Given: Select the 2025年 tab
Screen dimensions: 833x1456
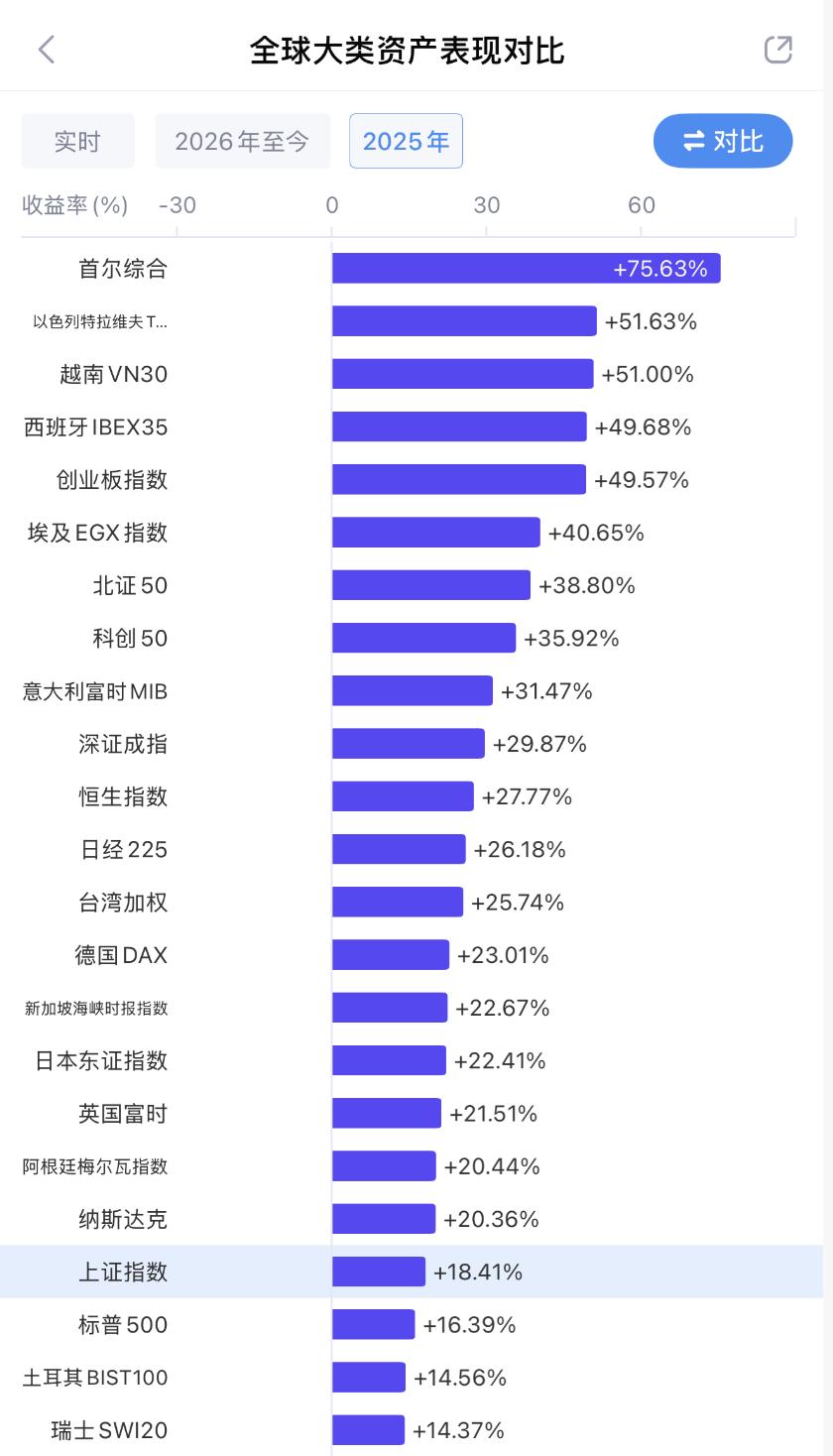Looking at the screenshot, I should [x=406, y=140].
